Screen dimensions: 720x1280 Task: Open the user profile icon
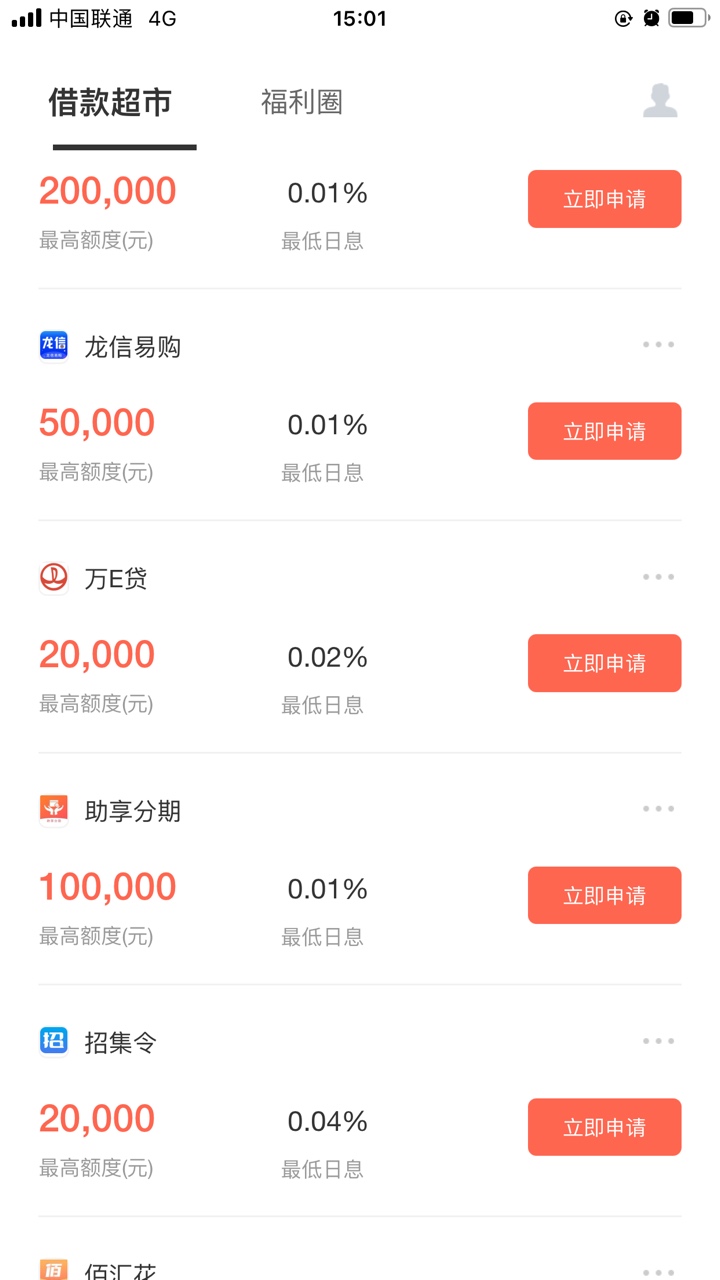pyautogui.click(x=660, y=100)
